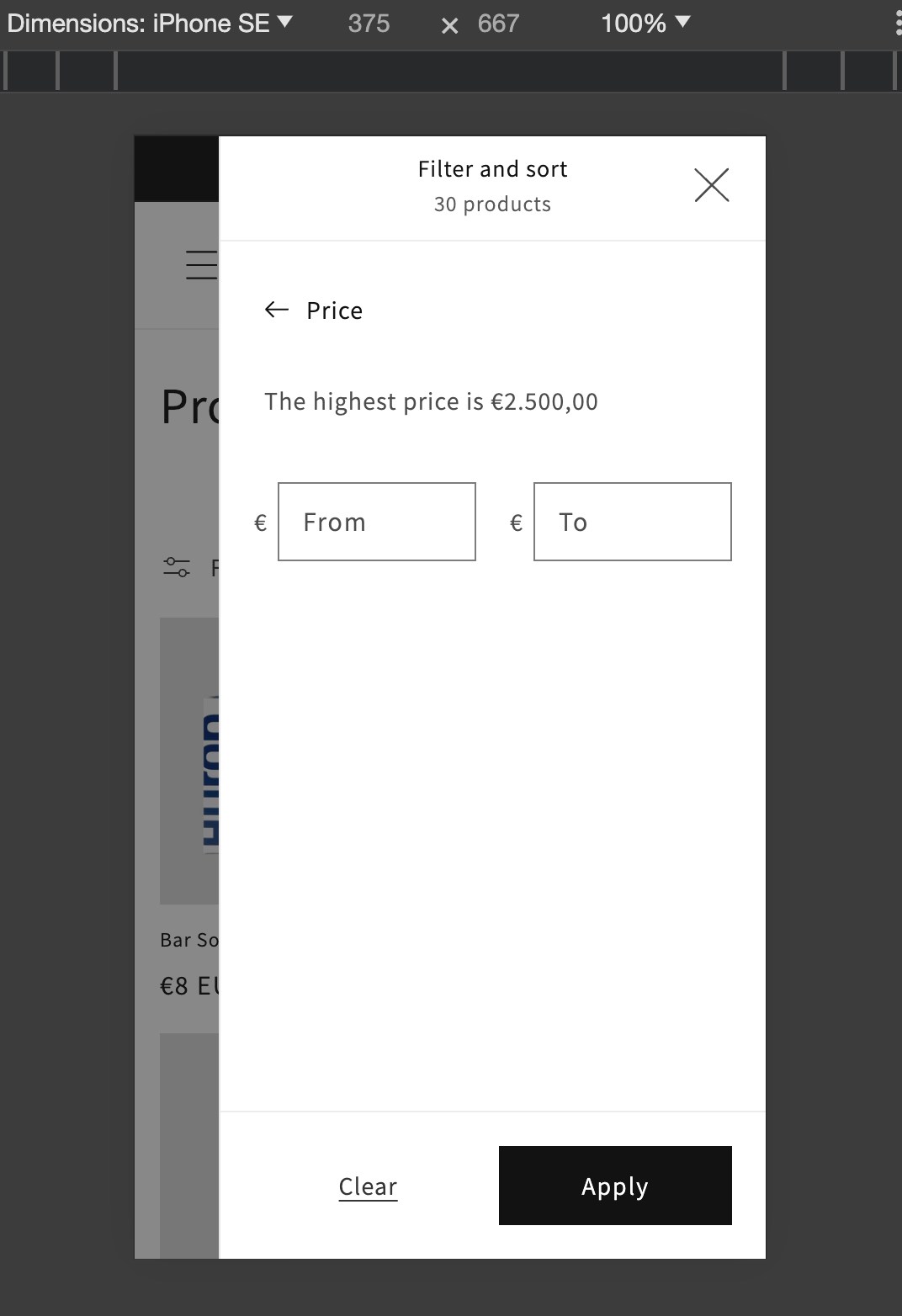Apply the selected filters
Viewport: 902px width, 1316px height.
[615, 1186]
